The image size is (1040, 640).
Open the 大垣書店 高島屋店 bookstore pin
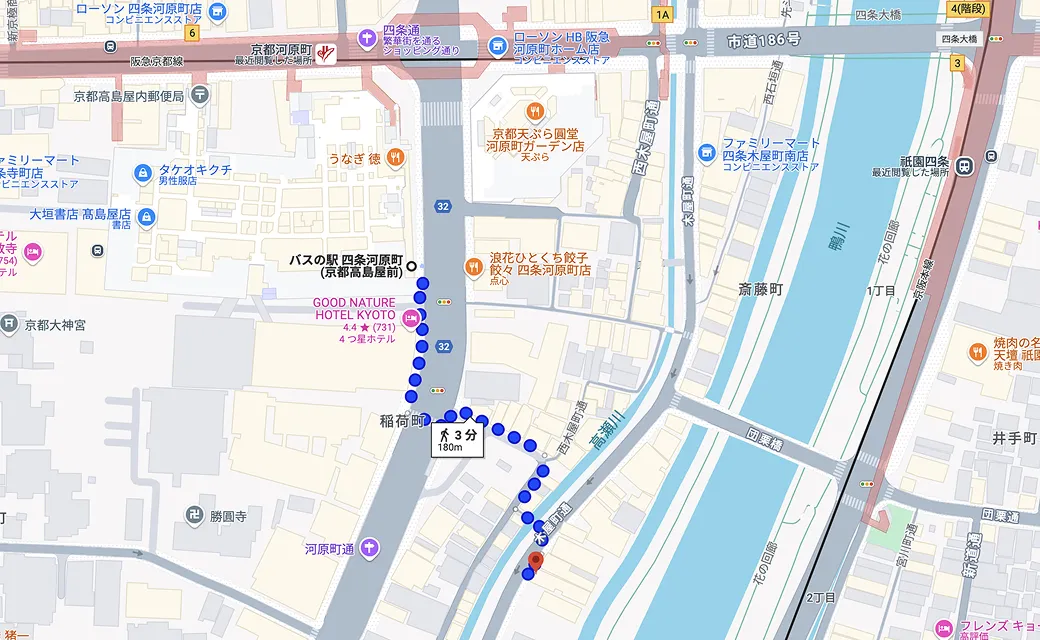pos(147,218)
